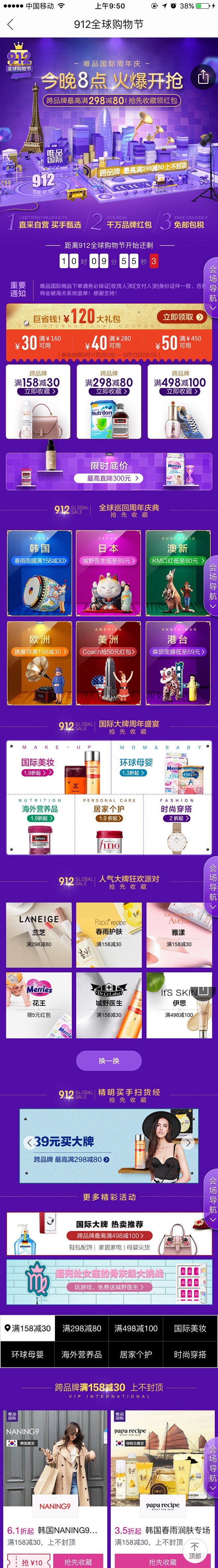Viewport: 218px width, 1568px height.
Task: Tap 换一换 to refresh brands
Action: coord(108,1060)
